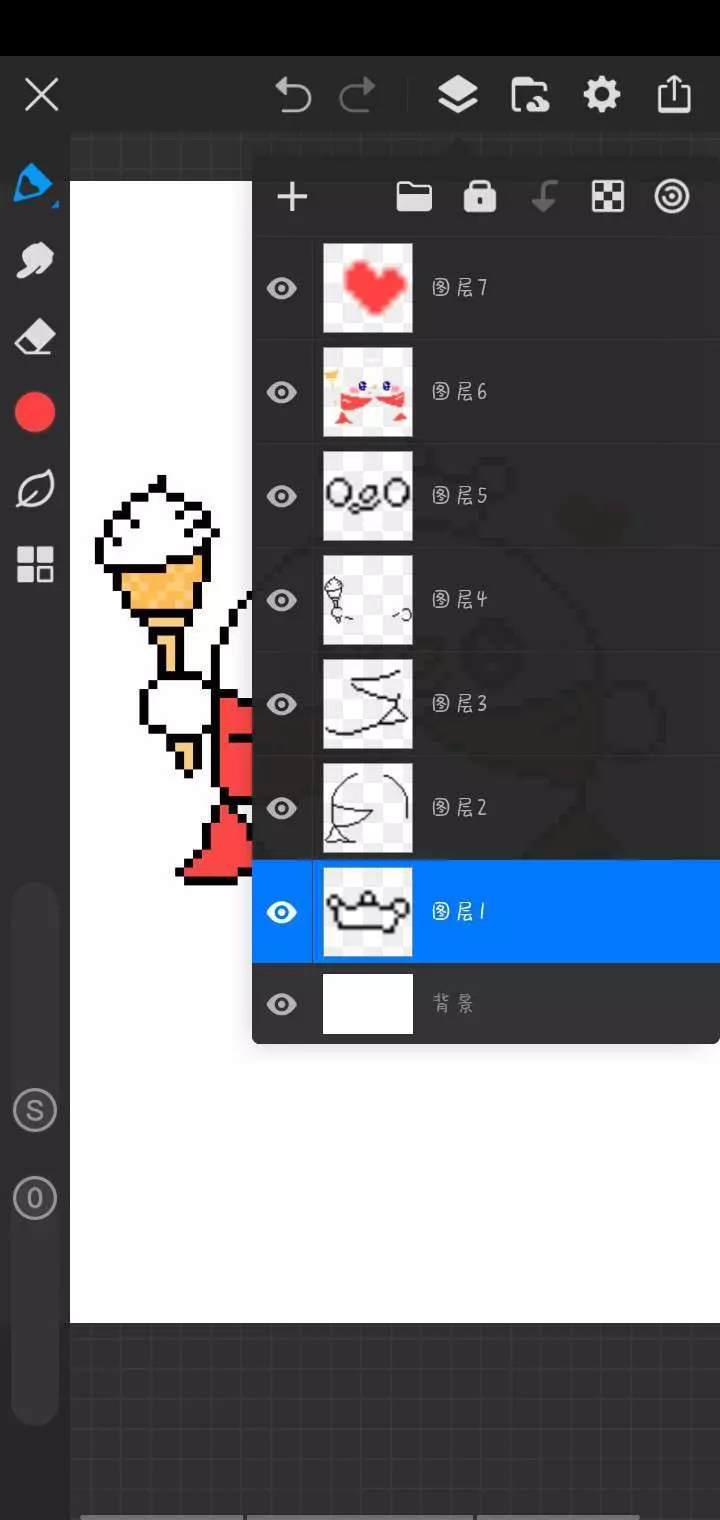The image size is (720, 1520).
Task: Add a new layer with the plus icon
Action: 292,197
